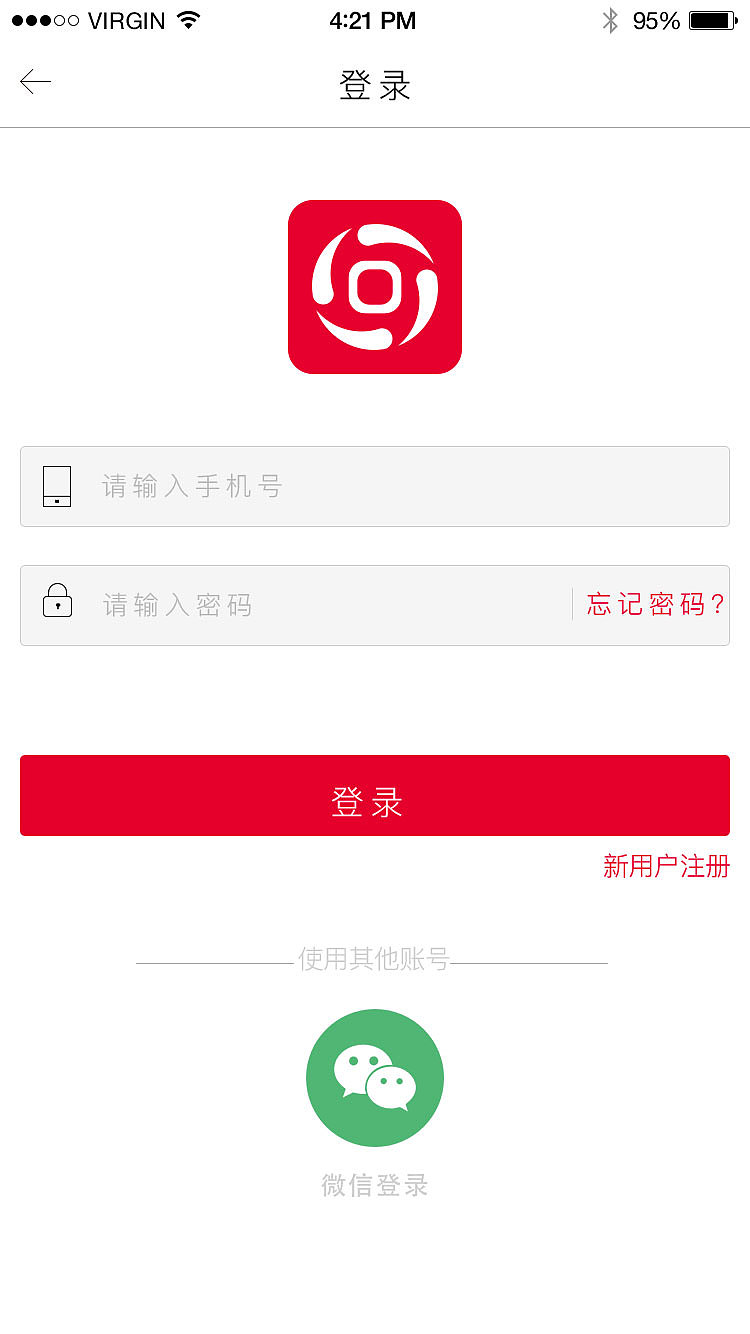This screenshot has height=1334, width=750.
Task: Open 新用户注册 to register
Action: [666, 866]
